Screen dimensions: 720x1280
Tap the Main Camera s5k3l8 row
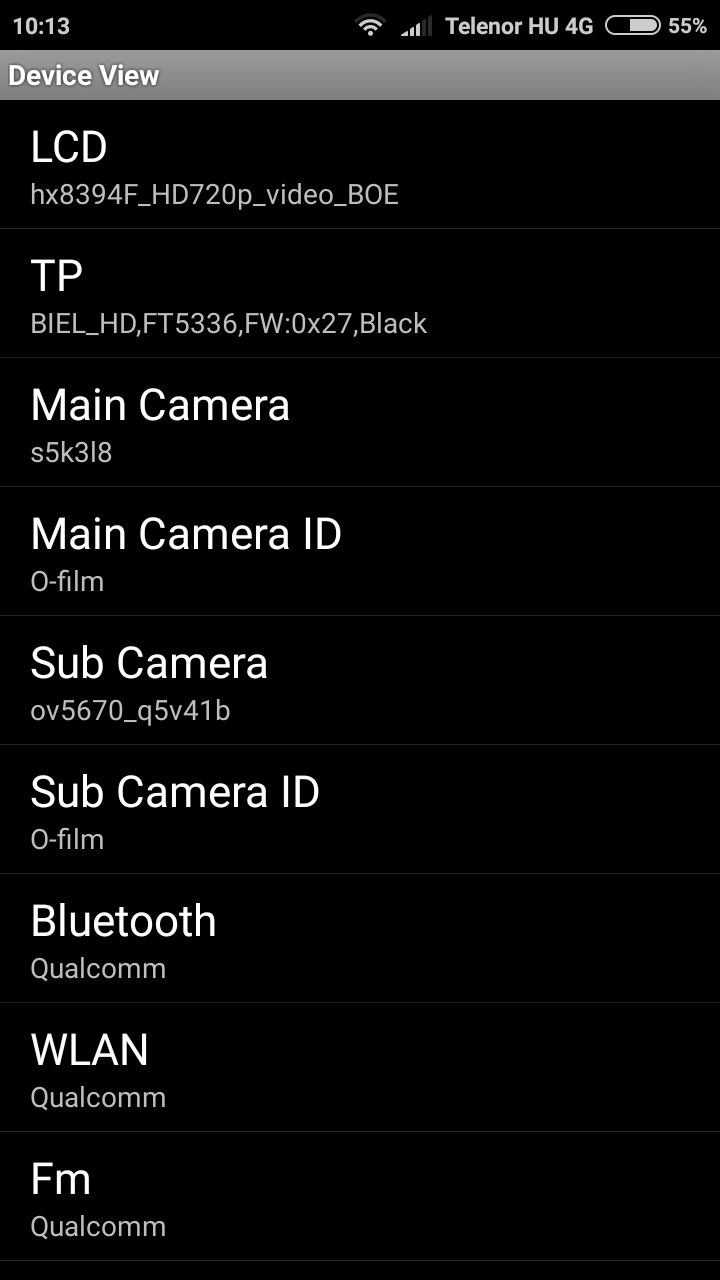click(360, 423)
